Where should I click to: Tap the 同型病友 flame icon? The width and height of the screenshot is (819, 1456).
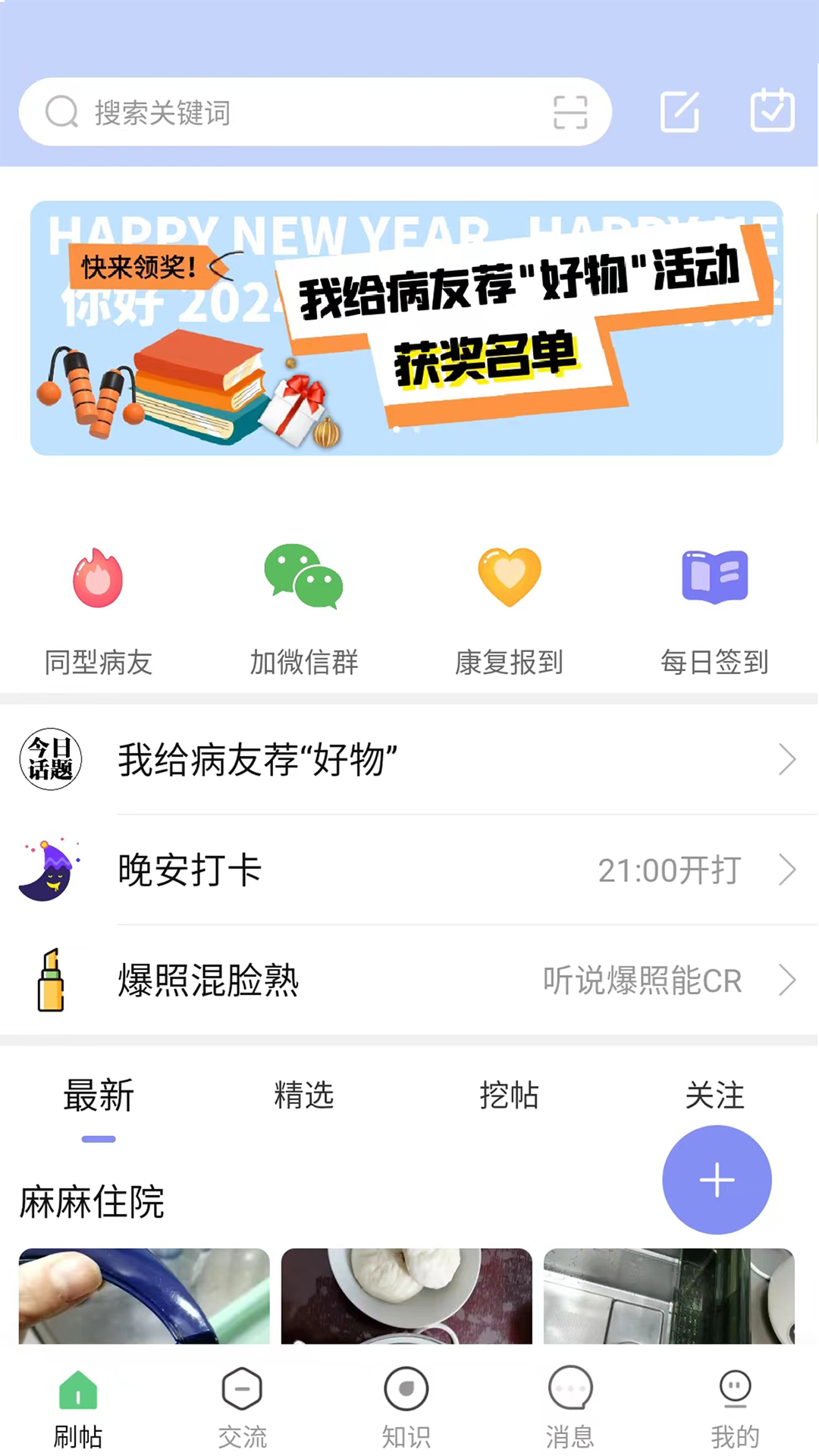coord(97,579)
